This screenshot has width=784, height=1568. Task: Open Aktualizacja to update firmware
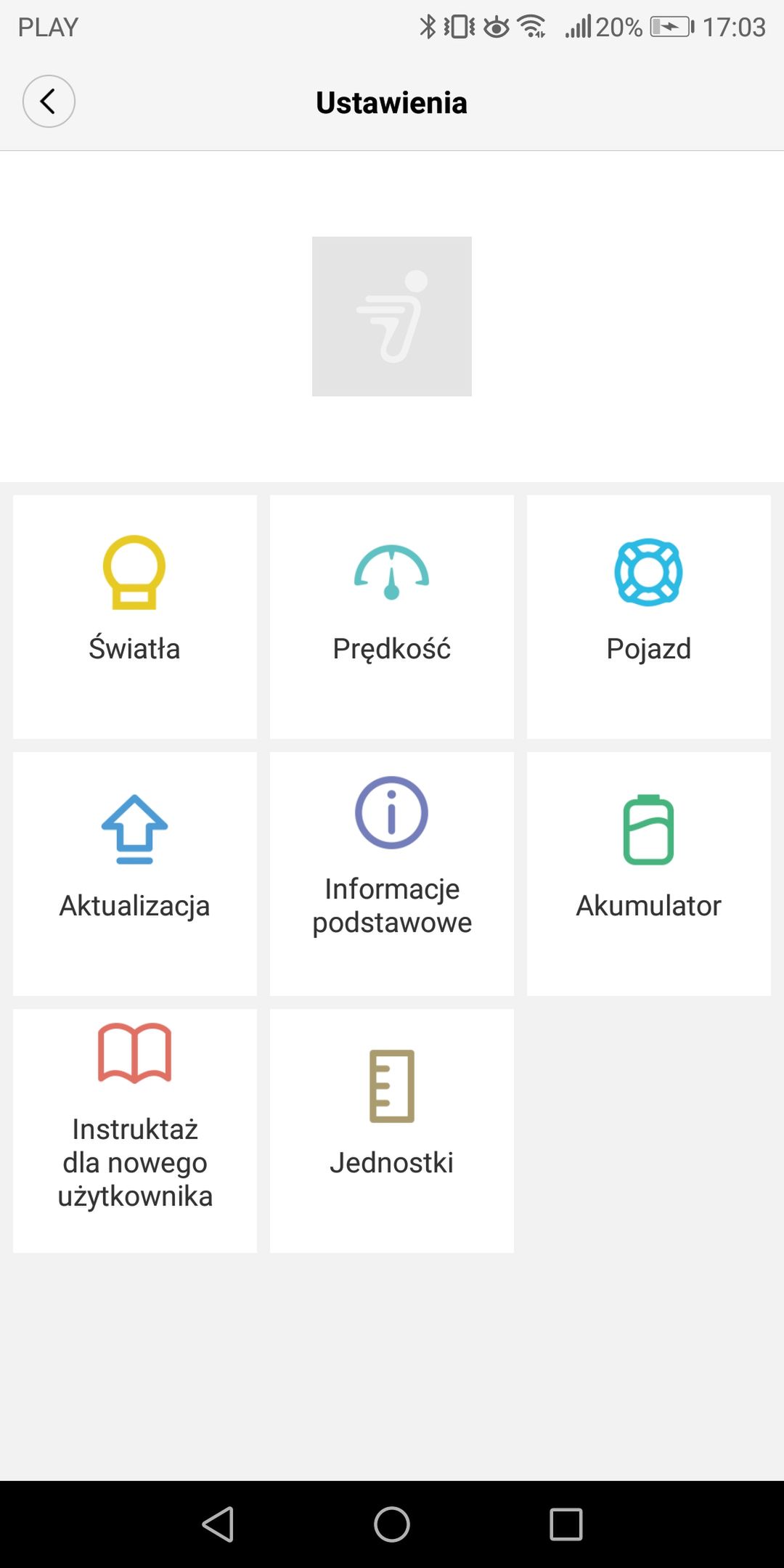coord(135,874)
